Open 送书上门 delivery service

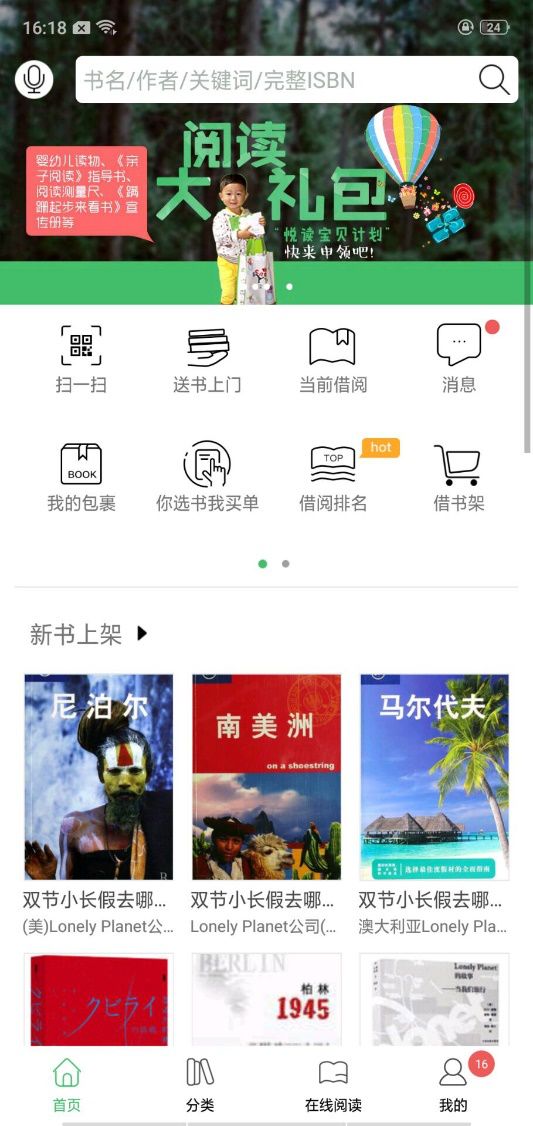[x=207, y=359]
